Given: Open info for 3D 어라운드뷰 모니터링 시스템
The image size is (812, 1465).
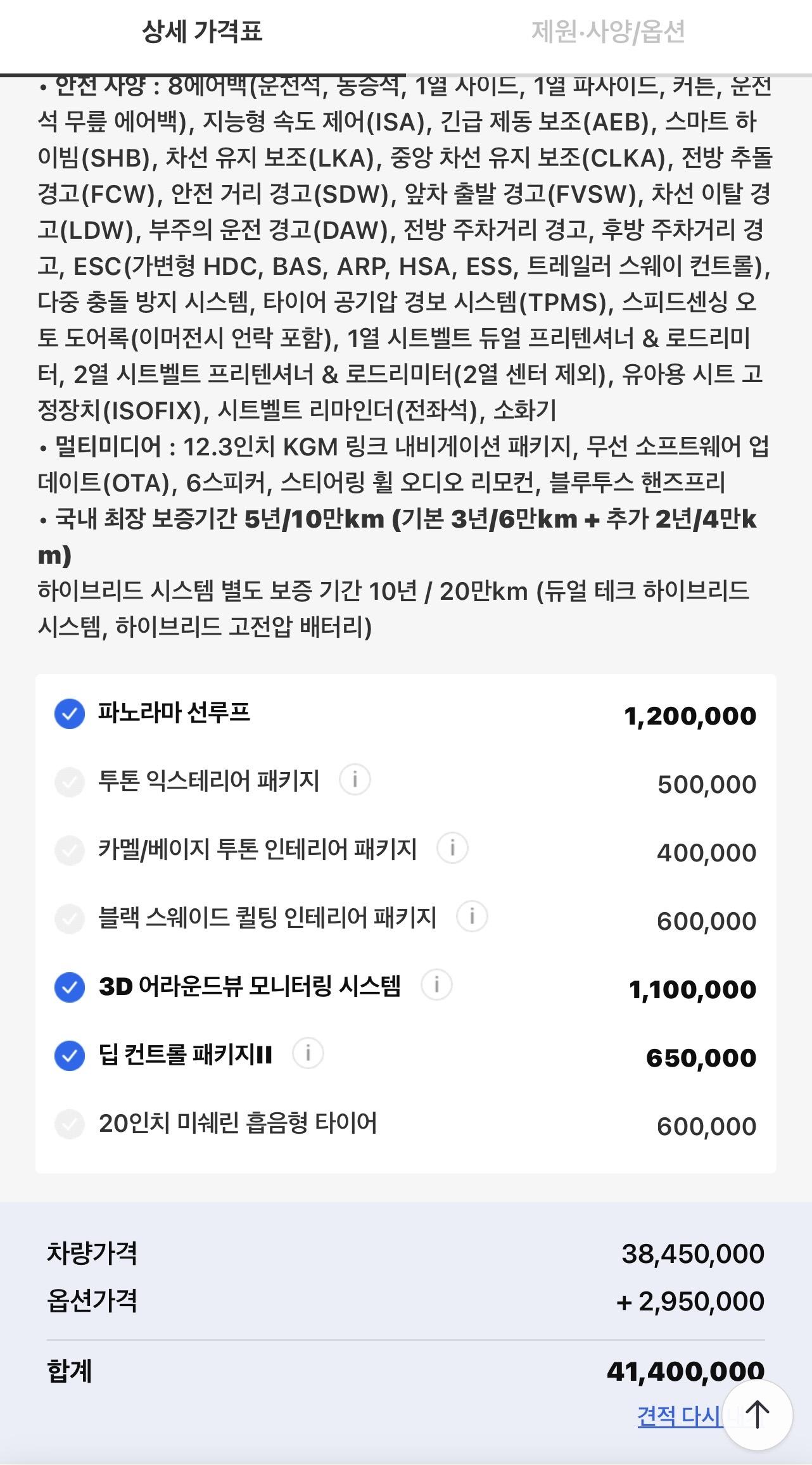Looking at the screenshot, I should [436, 985].
